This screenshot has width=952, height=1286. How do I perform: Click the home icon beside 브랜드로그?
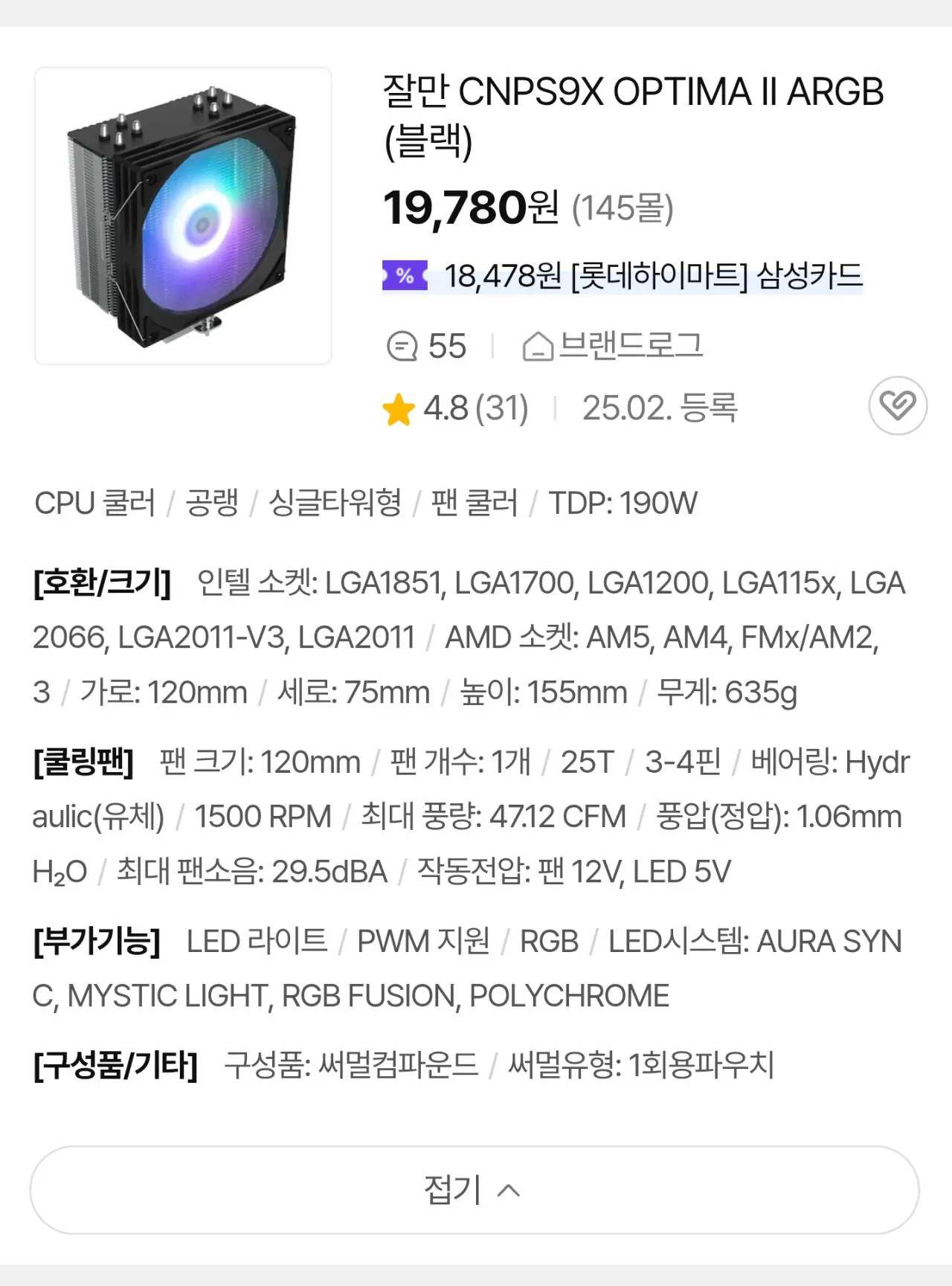click(537, 345)
